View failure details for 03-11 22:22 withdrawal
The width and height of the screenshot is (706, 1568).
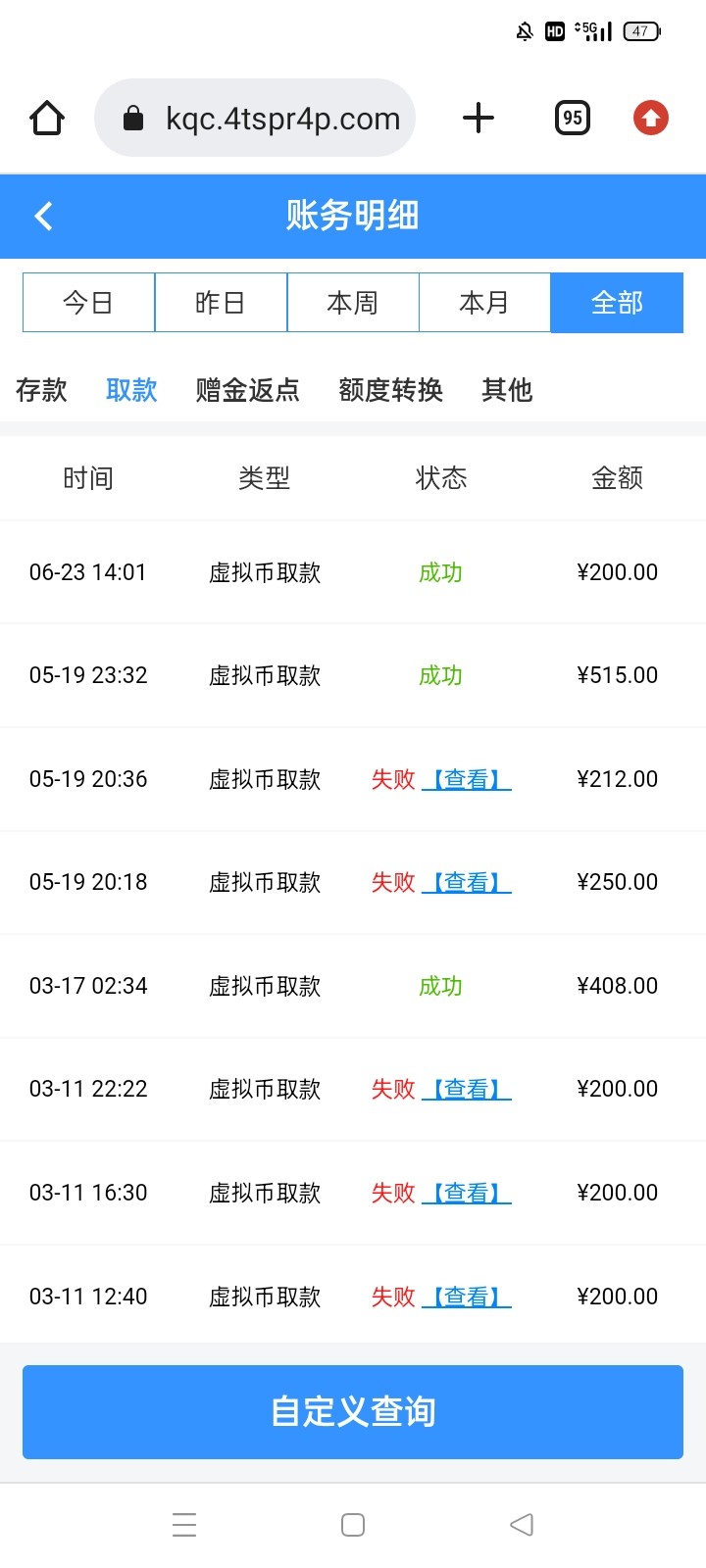coord(467,1089)
